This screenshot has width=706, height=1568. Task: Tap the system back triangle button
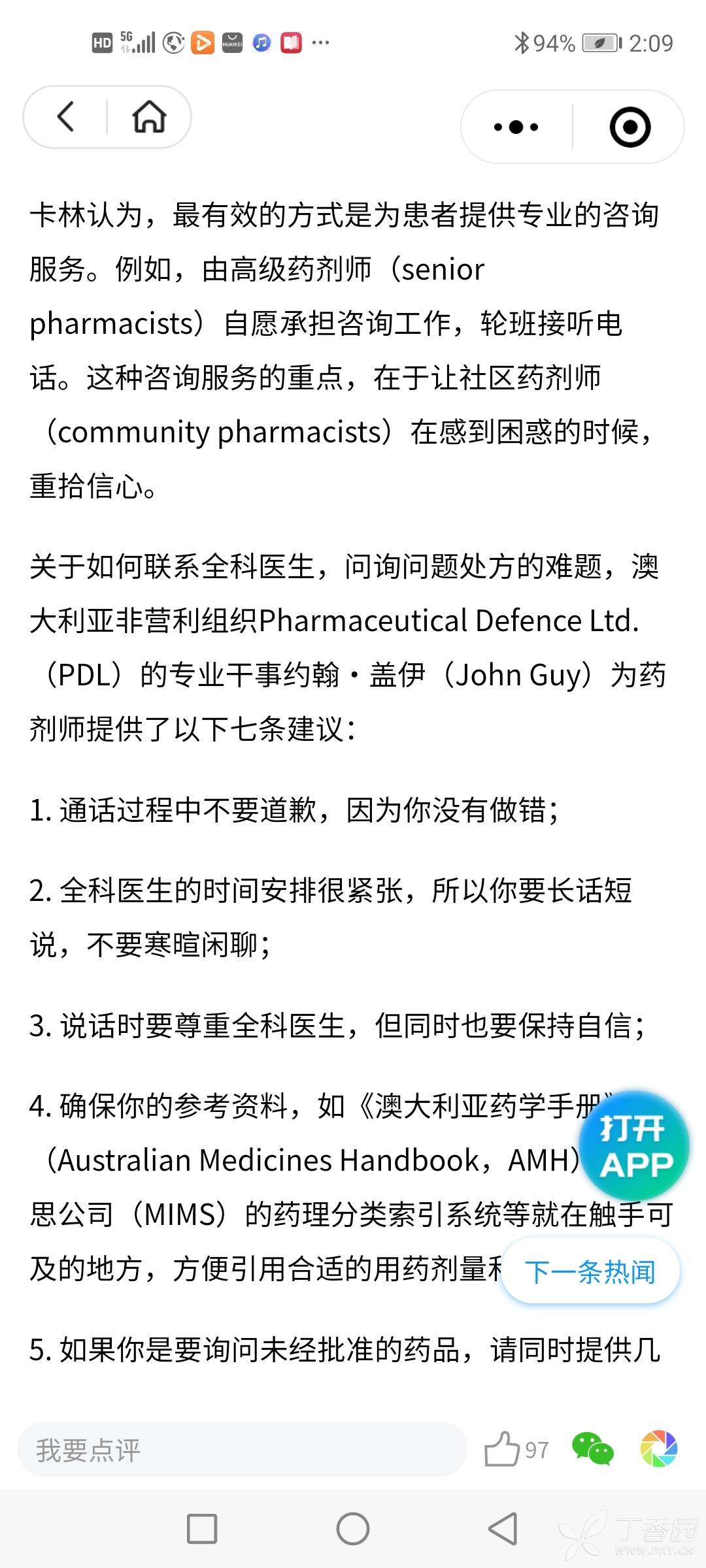pos(503,1529)
